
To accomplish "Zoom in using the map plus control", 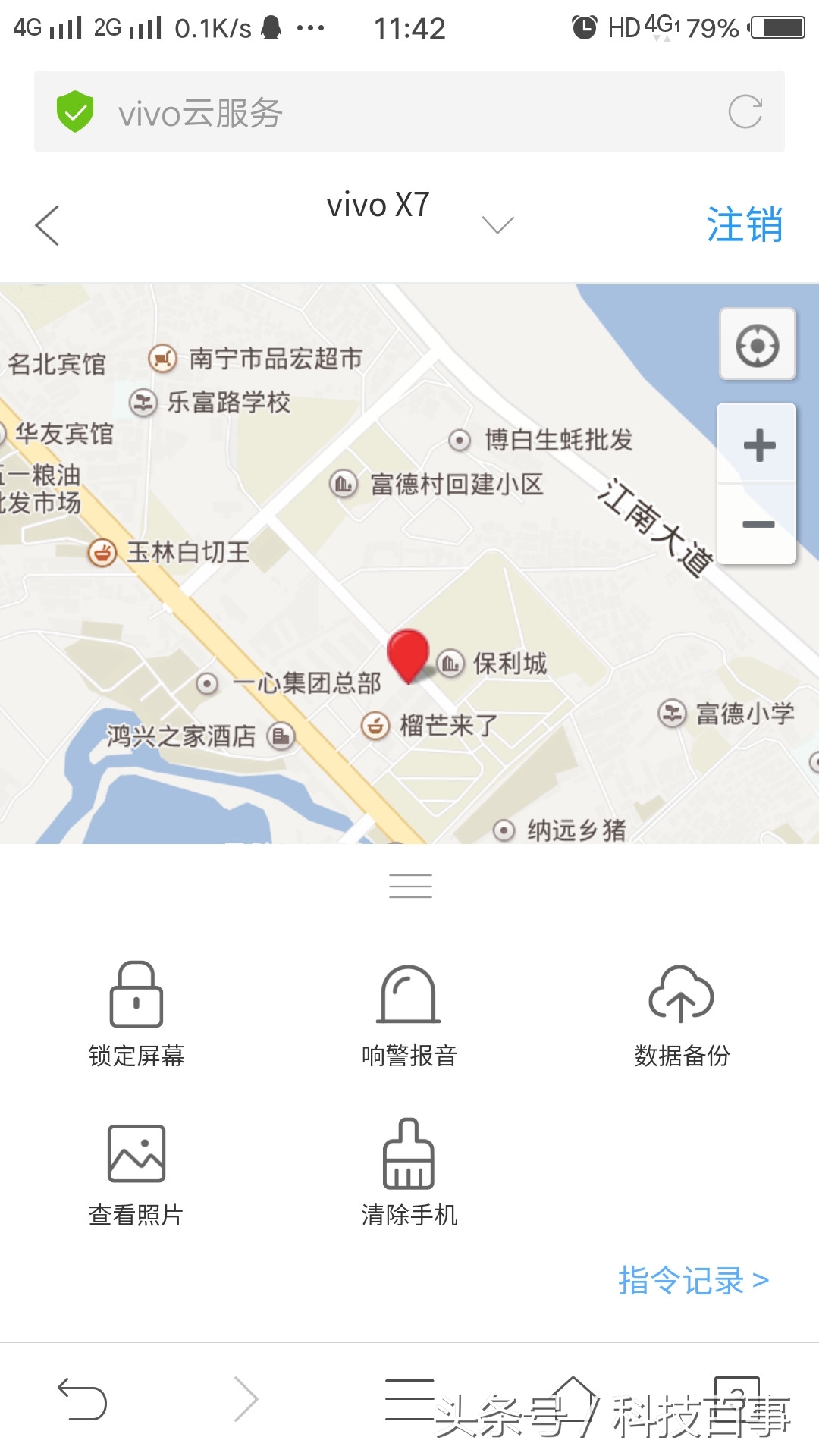I will point(757,446).
